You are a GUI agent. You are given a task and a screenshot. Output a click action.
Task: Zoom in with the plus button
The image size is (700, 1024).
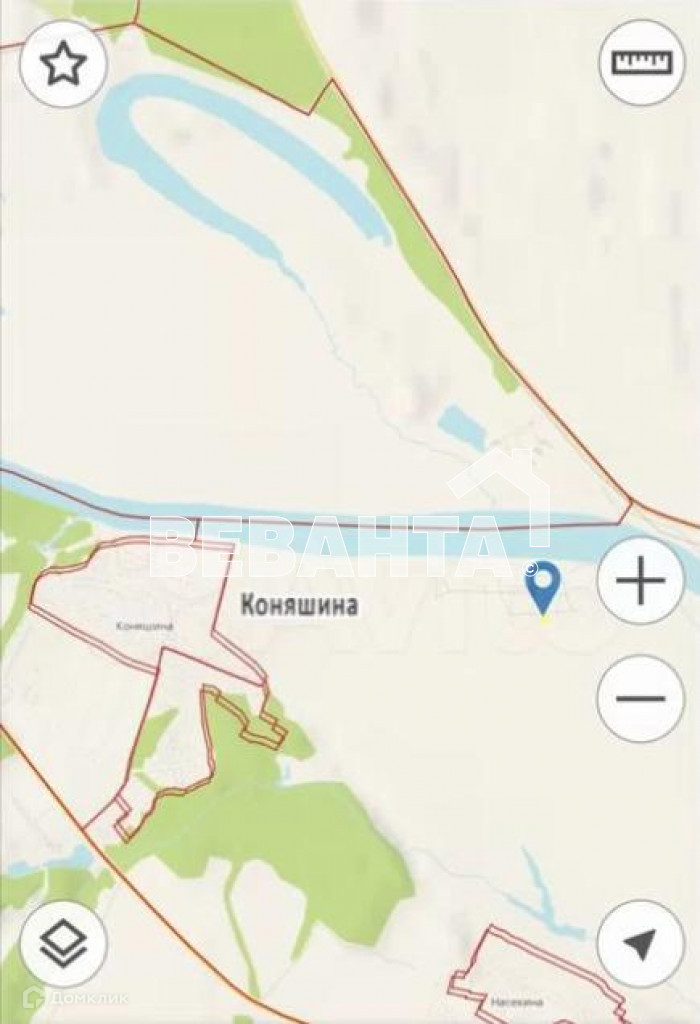[641, 581]
